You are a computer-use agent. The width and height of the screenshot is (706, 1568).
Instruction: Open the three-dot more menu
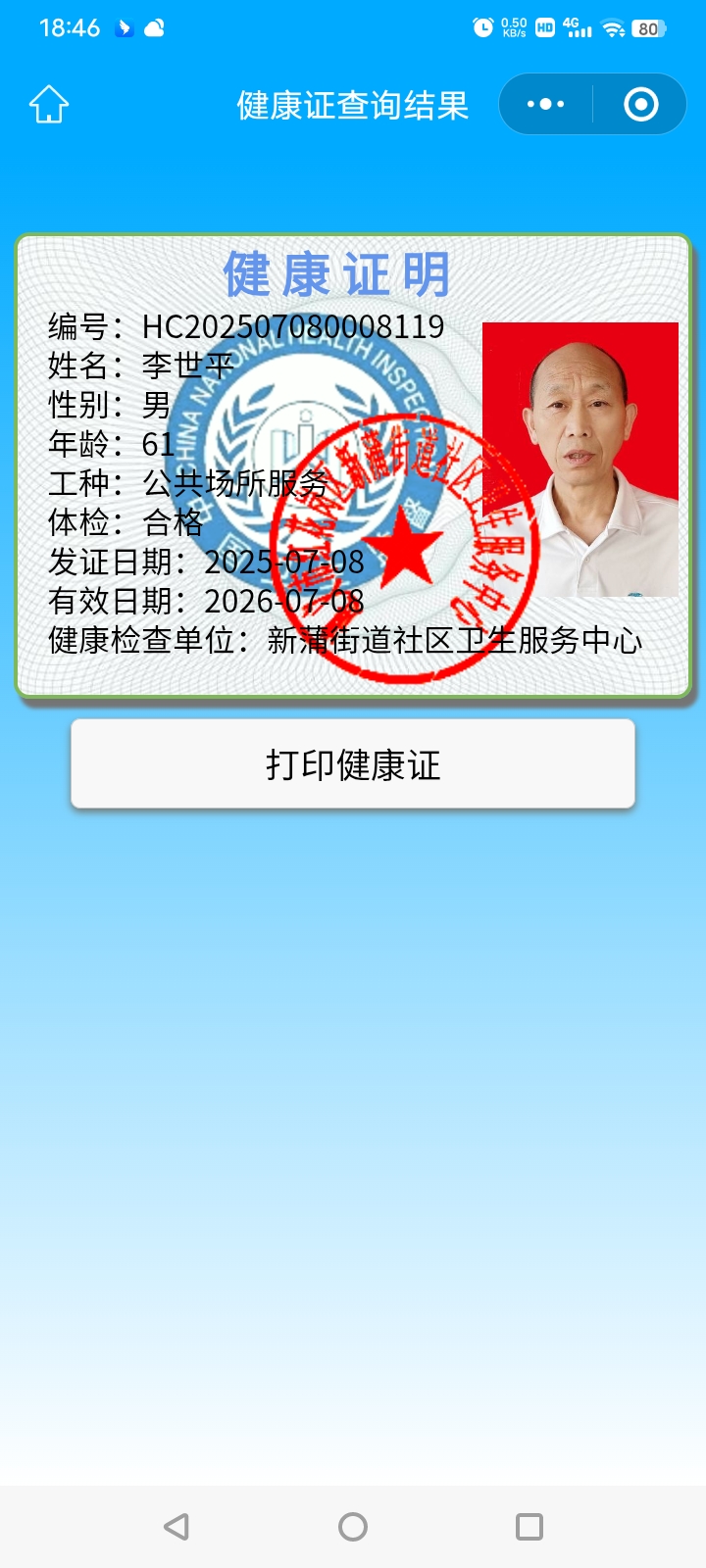(x=545, y=104)
